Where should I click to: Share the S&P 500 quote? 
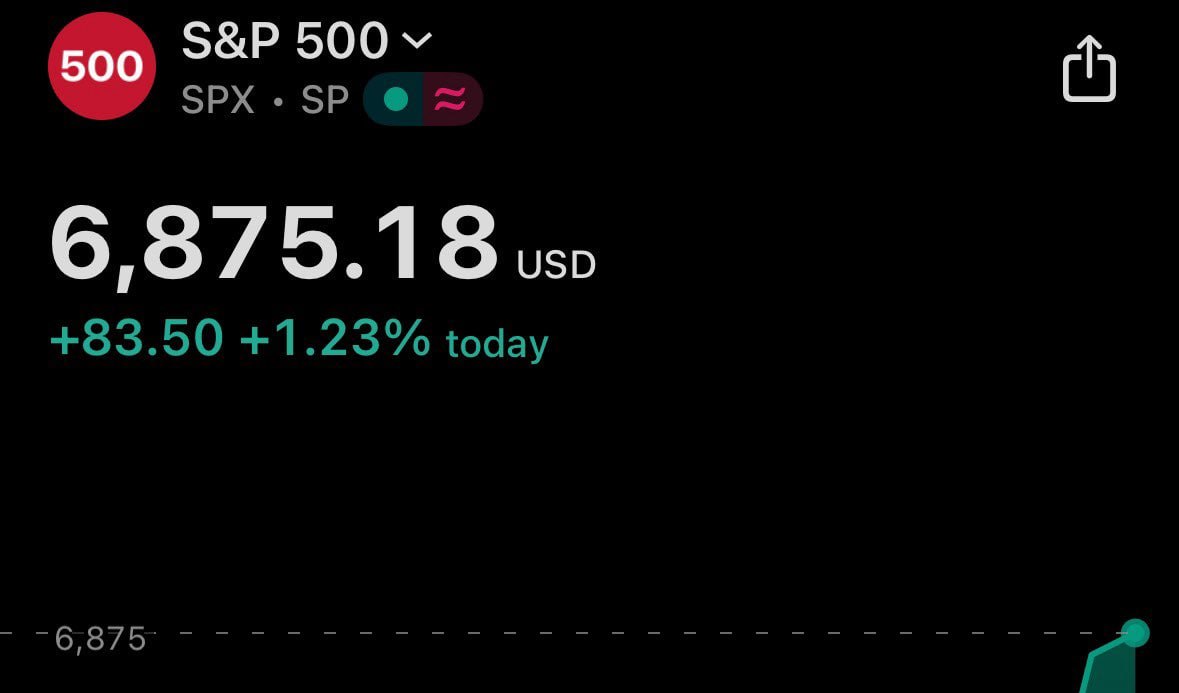click(1088, 68)
